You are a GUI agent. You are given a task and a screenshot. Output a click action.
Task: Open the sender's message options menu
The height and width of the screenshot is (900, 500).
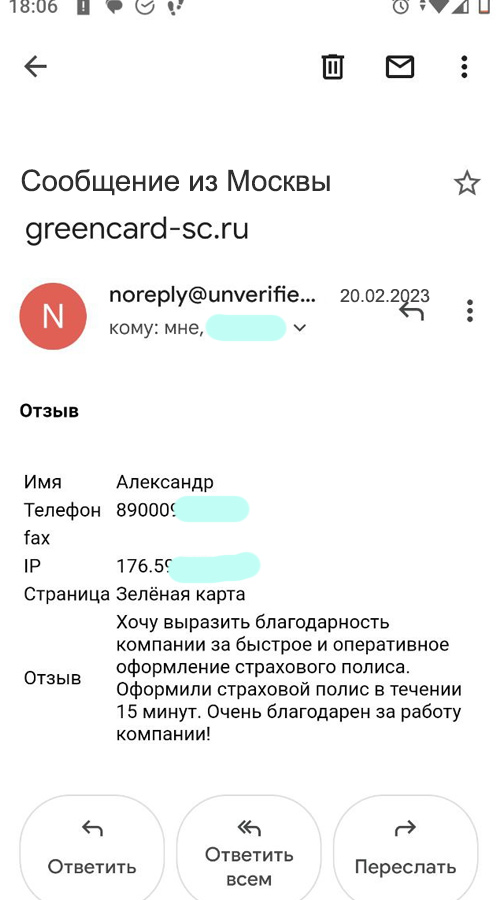pyautogui.click(x=470, y=311)
